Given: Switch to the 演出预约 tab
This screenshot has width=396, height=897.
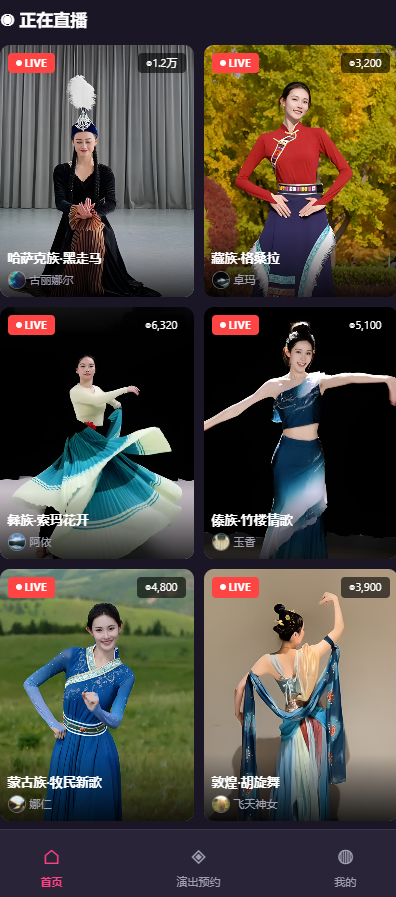Looking at the screenshot, I should tap(198, 868).
